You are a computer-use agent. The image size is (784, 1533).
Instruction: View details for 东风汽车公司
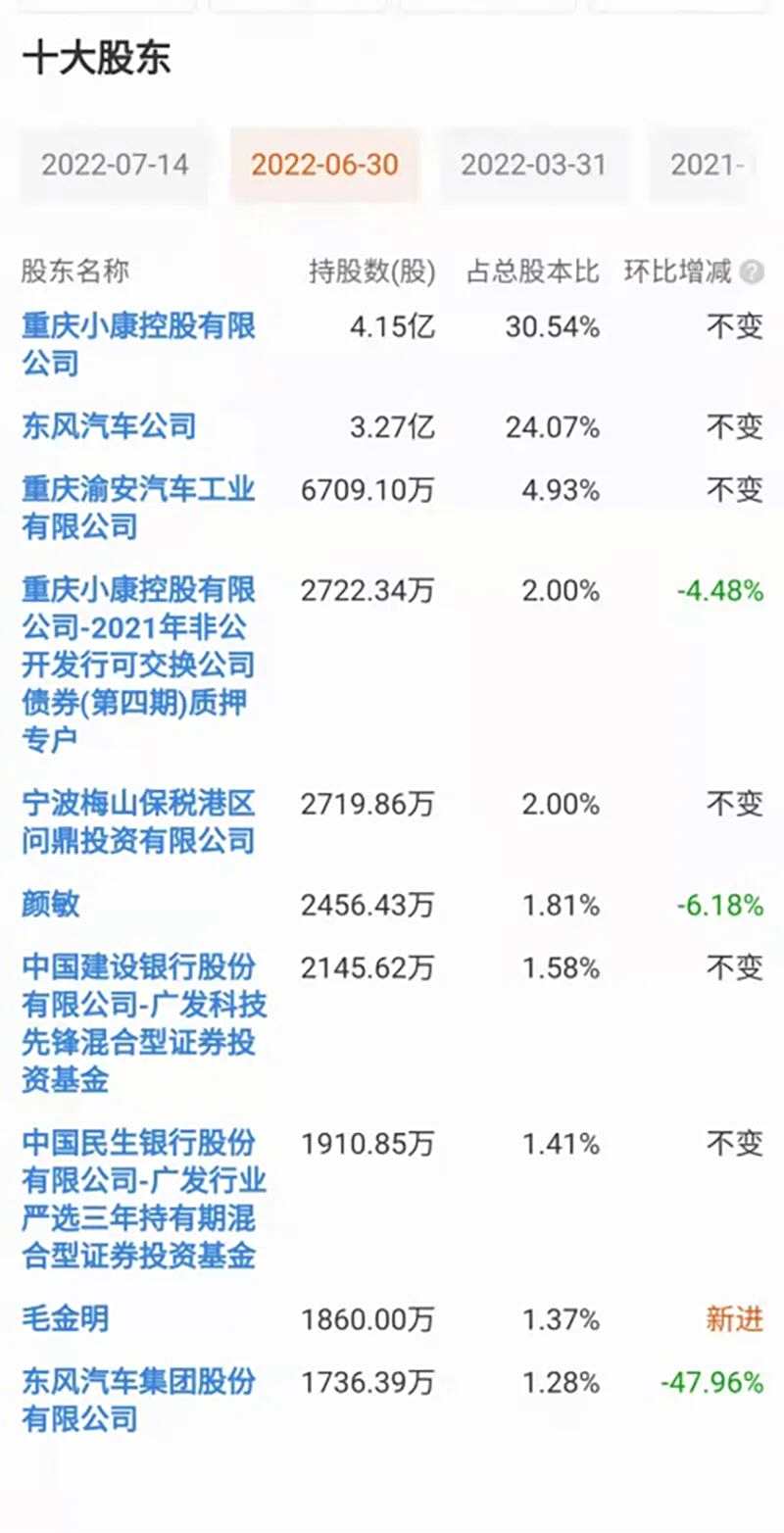[109, 426]
